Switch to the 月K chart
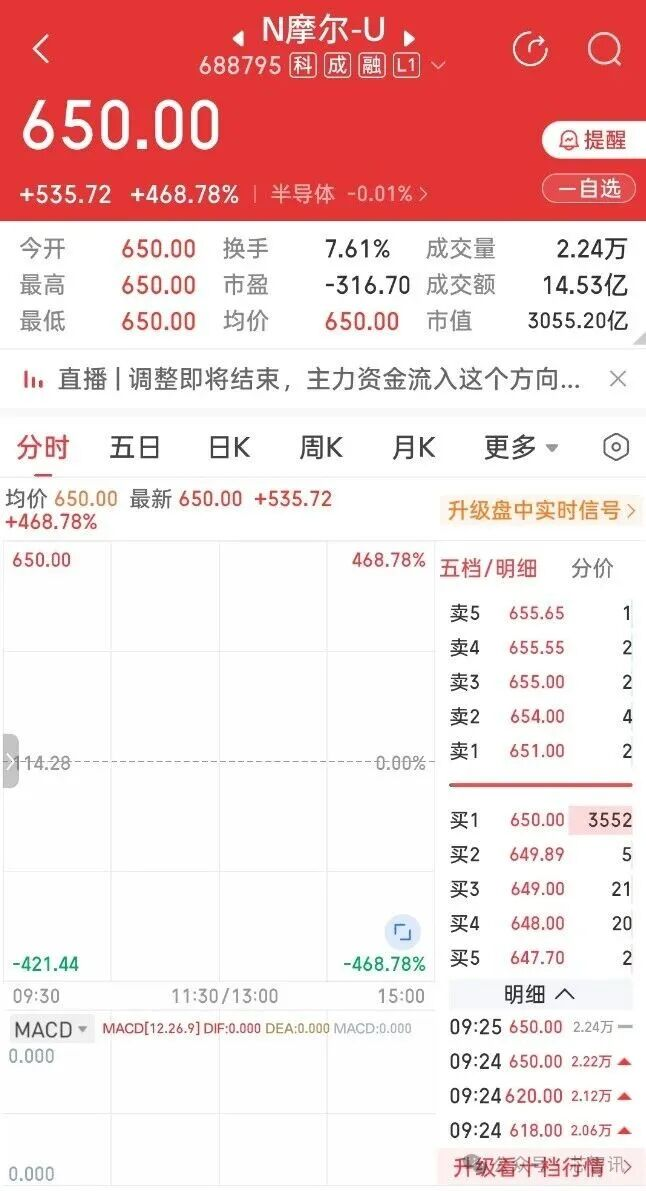The width and height of the screenshot is (646, 1191). click(x=413, y=447)
